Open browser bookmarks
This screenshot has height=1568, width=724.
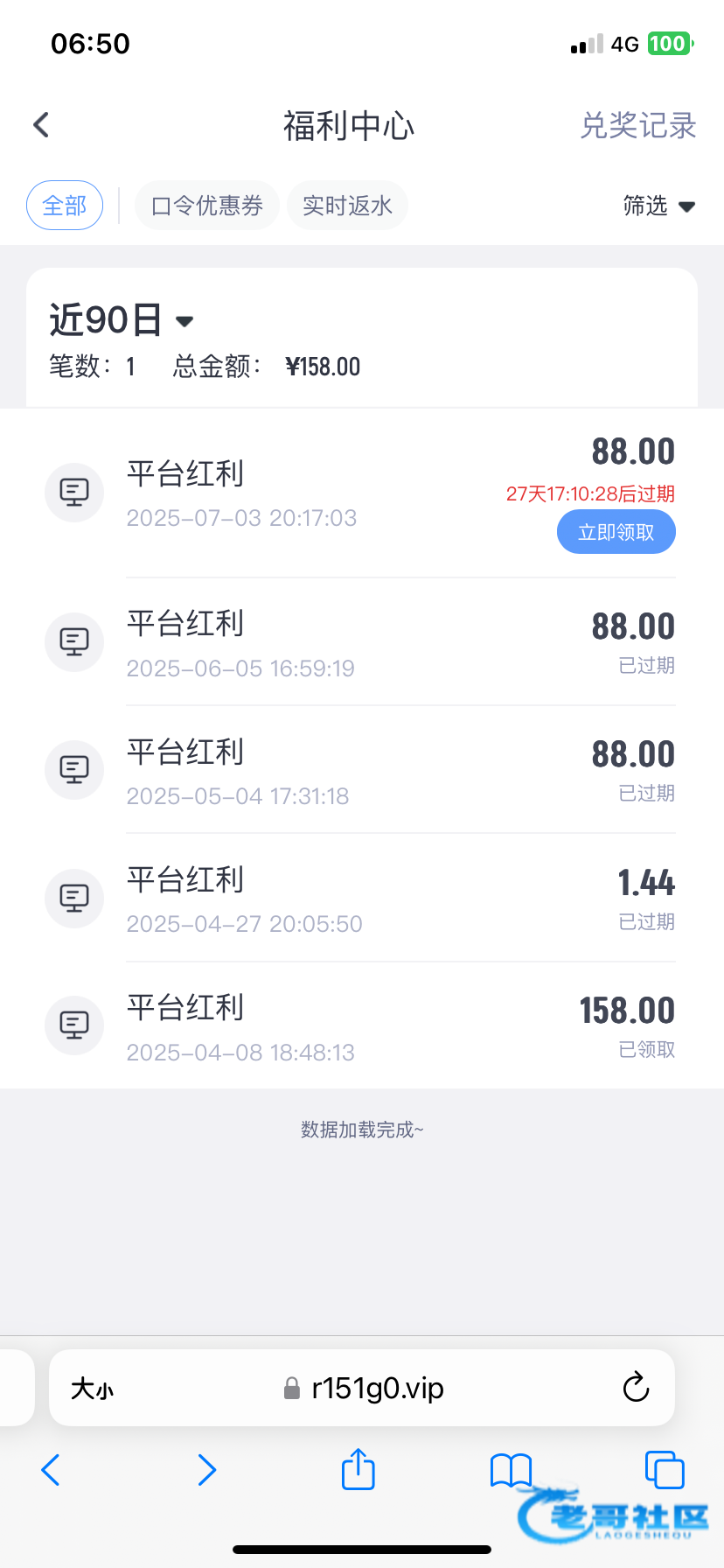pos(512,1470)
